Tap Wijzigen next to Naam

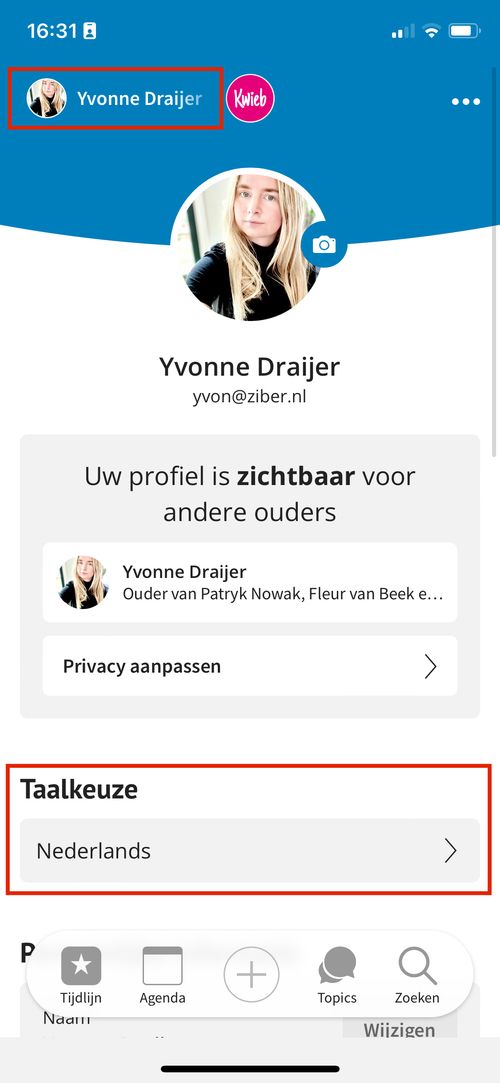[x=400, y=1029]
